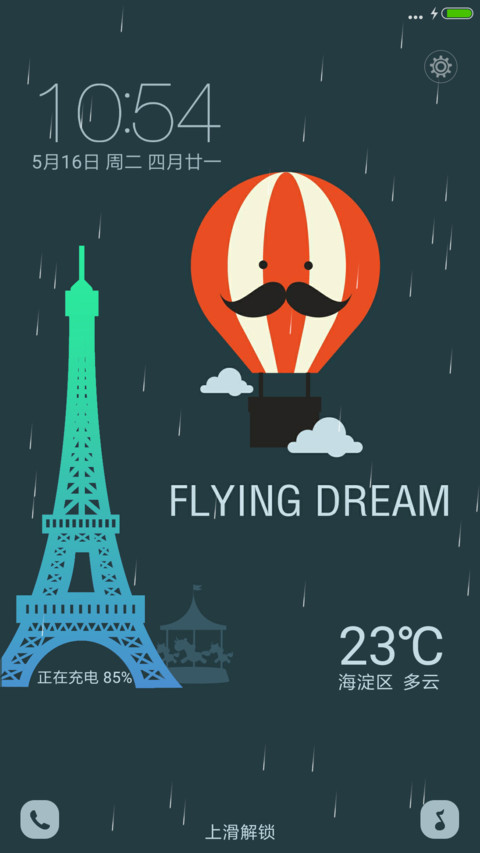Viewport: 480px width, 853px height.
Task: Open the music shortcut icon
Action: pos(440,819)
